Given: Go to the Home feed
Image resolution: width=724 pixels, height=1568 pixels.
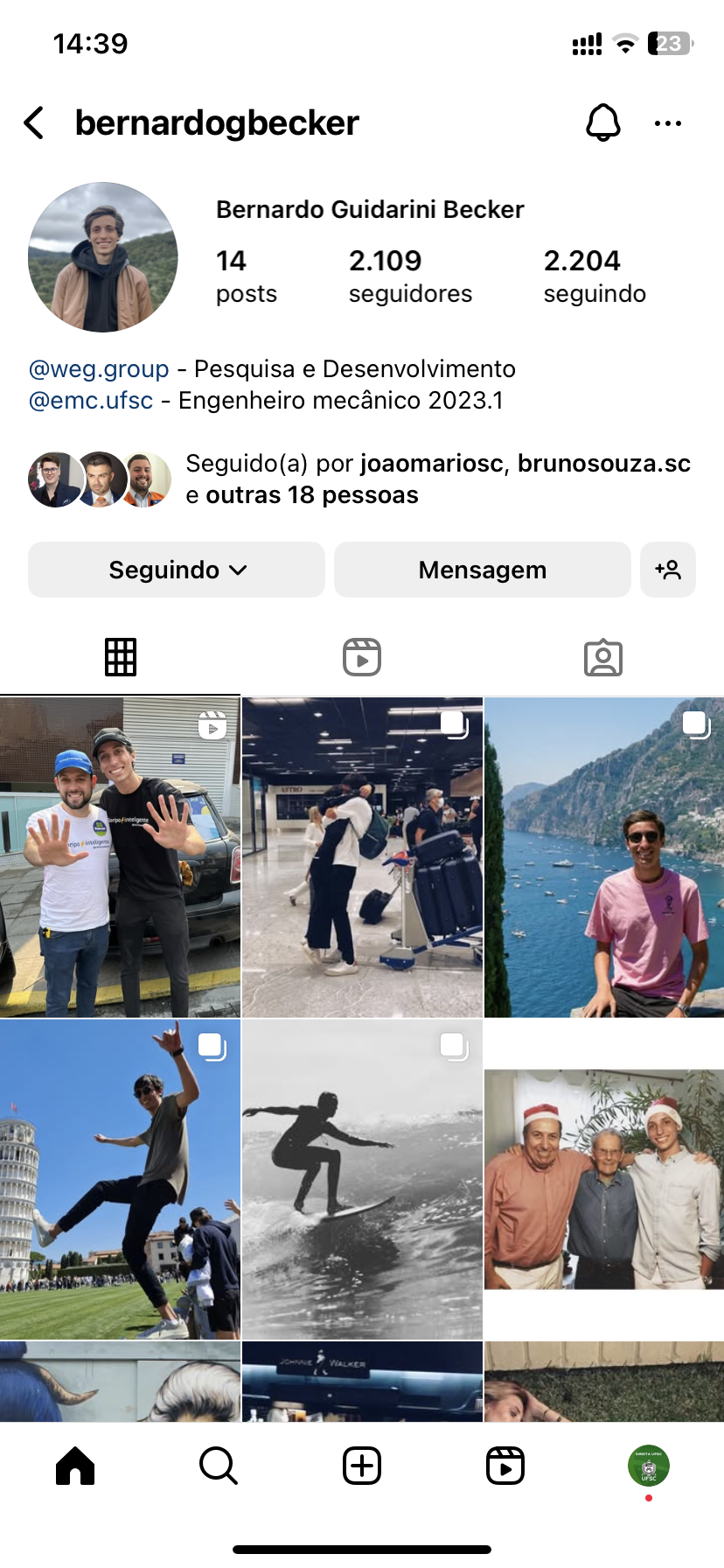Looking at the screenshot, I should (x=75, y=1466).
